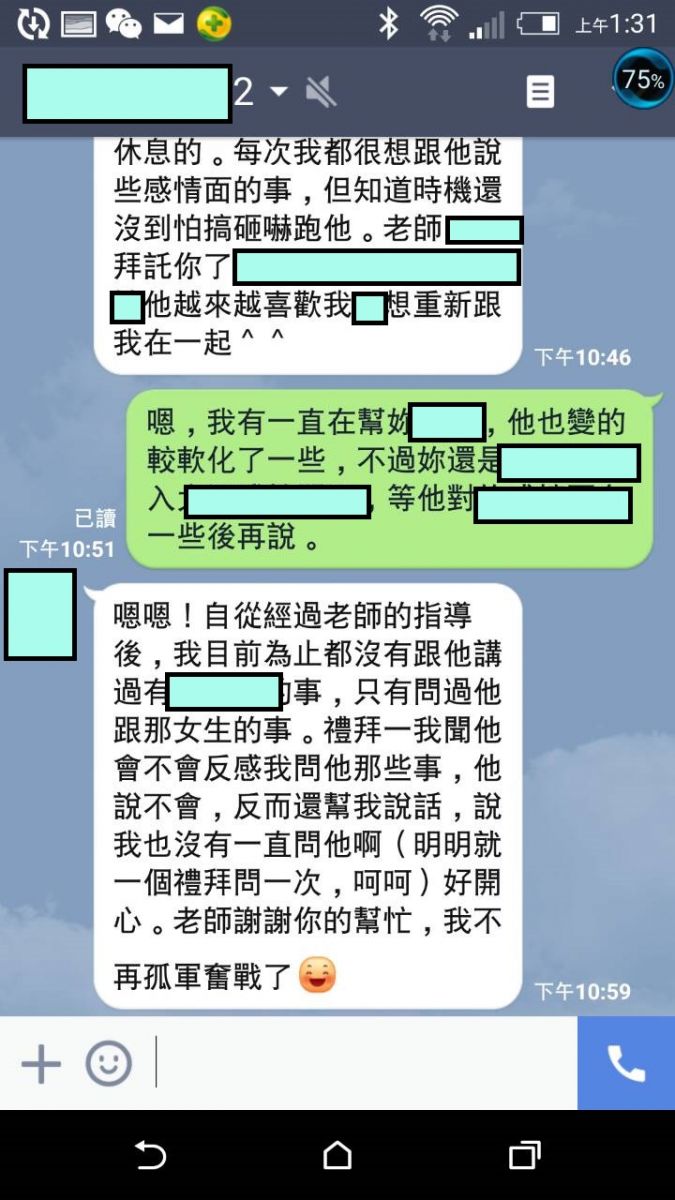Go back with the system back button
This screenshot has height=1200, width=675.
pos(150,1156)
